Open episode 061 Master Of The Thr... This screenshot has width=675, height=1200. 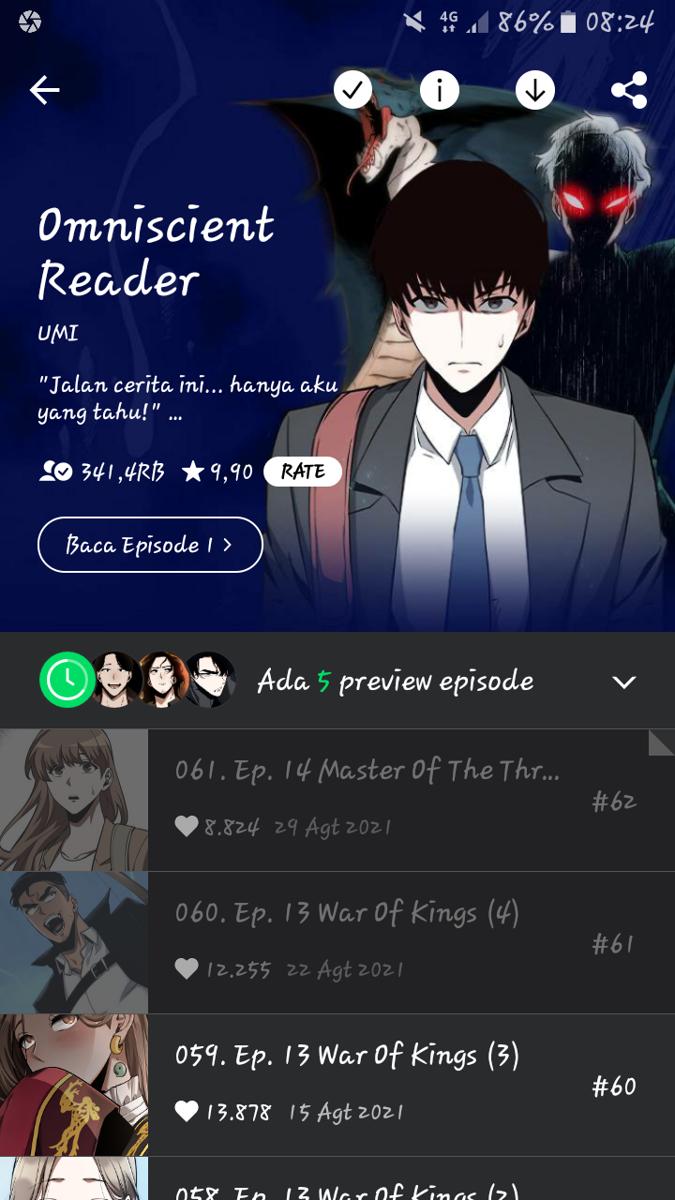pyautogui.click(x=368, y=799)
